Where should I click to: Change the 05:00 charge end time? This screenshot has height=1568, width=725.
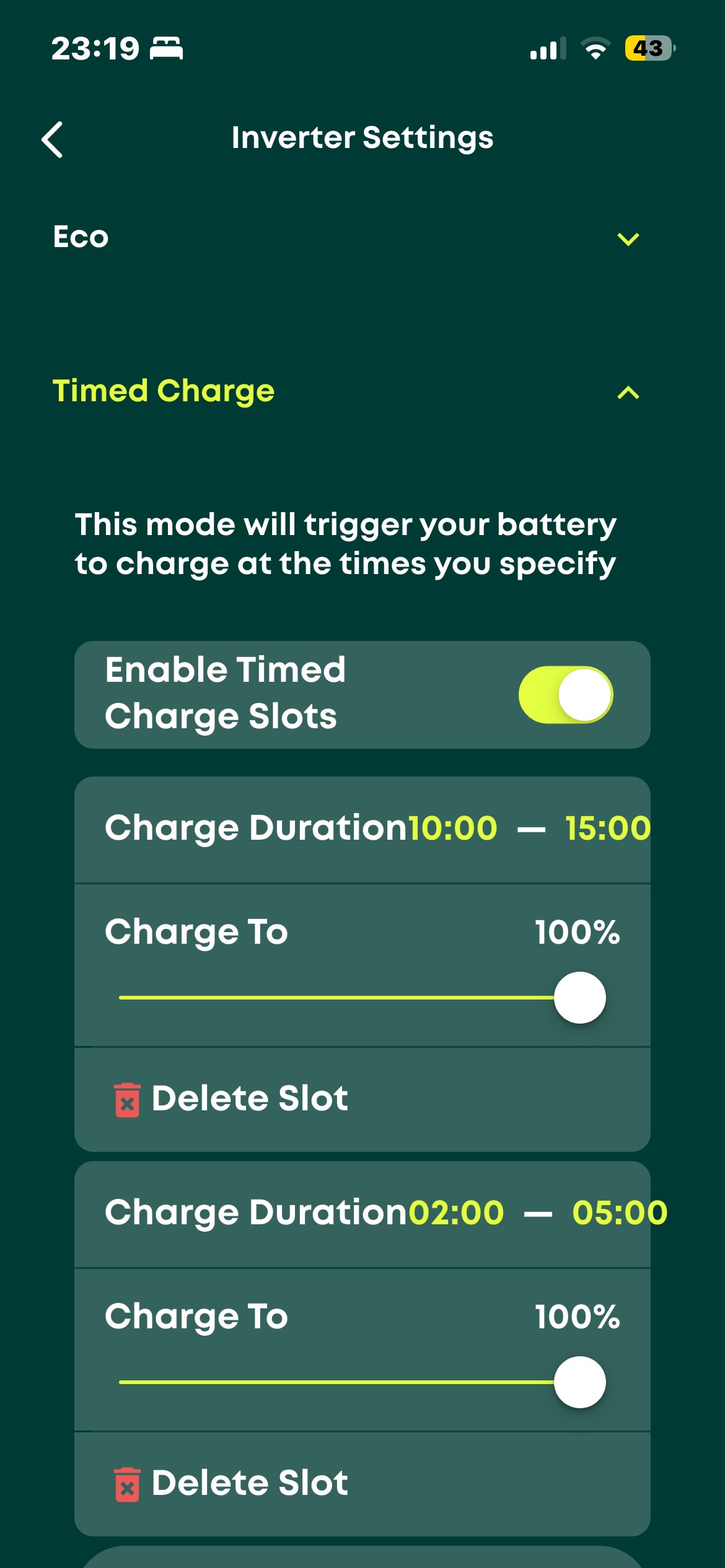619,1213
